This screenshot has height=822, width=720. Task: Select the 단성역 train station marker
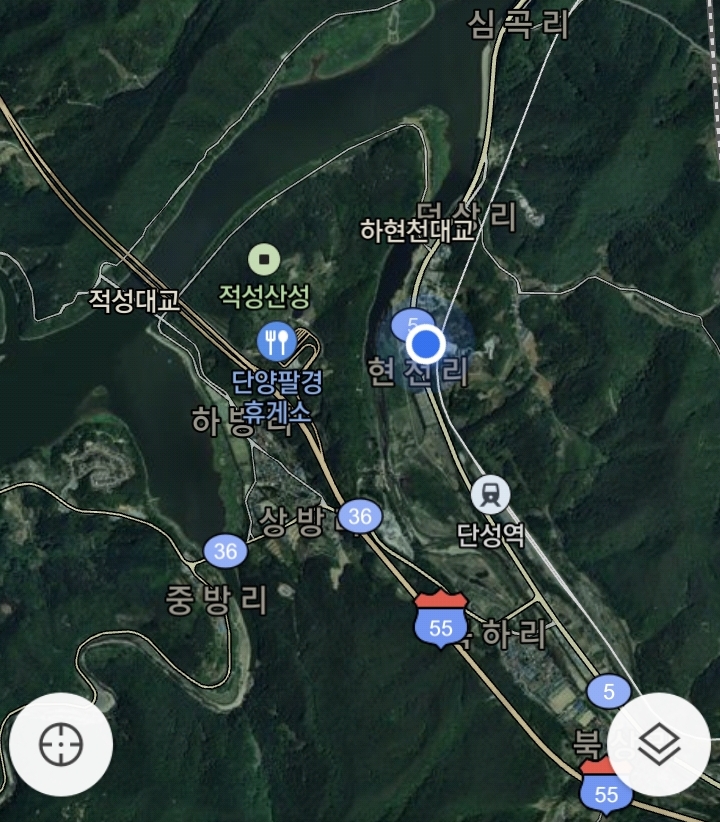click(491, 494)
